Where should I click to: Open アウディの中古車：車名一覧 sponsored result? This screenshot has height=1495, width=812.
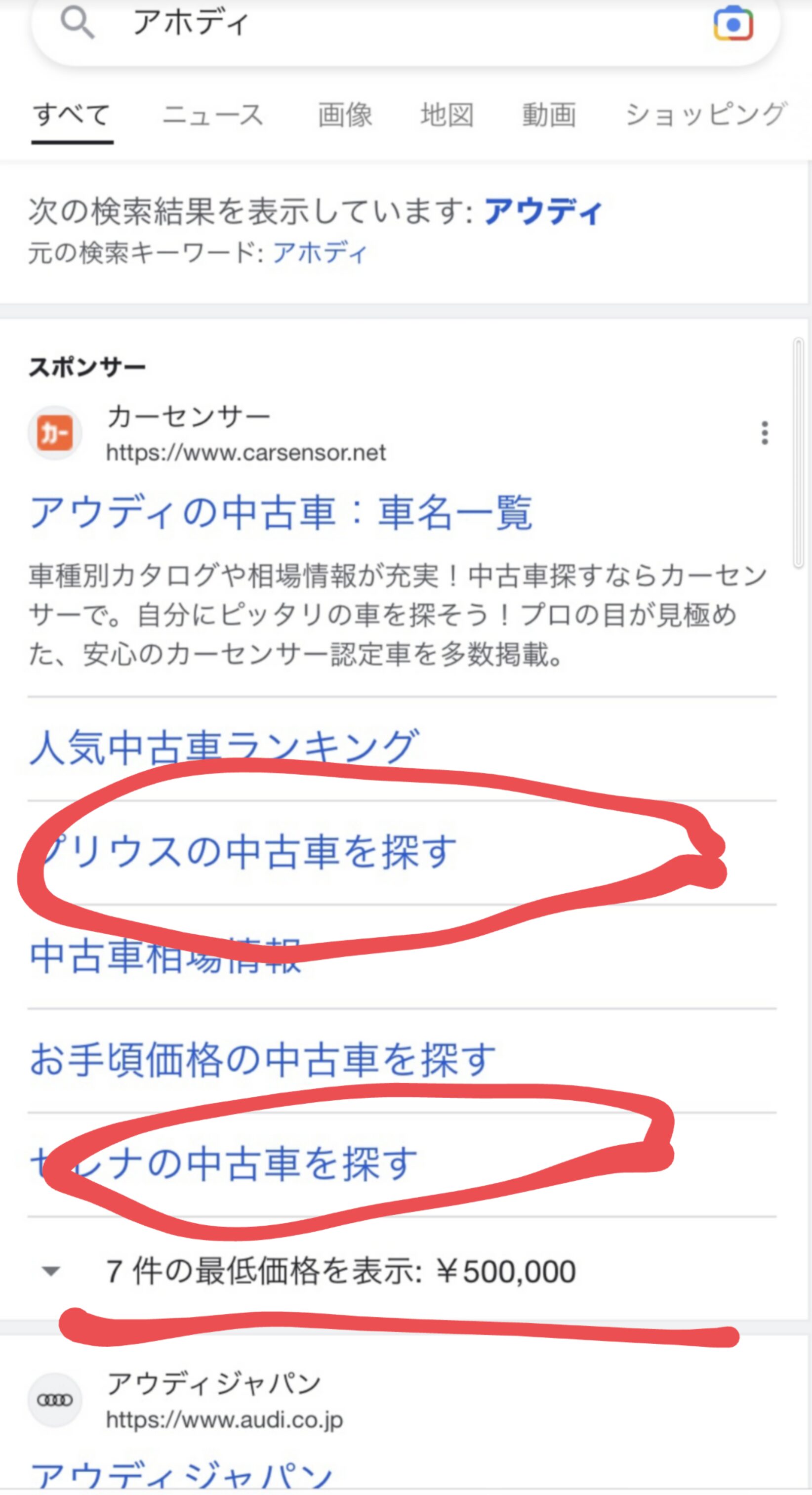coord(281,513)
